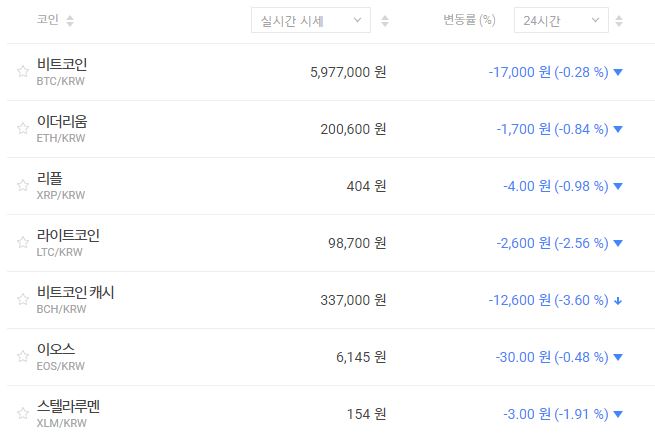655x436 pixels.
Task: Open the 24시간 period dropdown
Action: [x=560, y=20]
